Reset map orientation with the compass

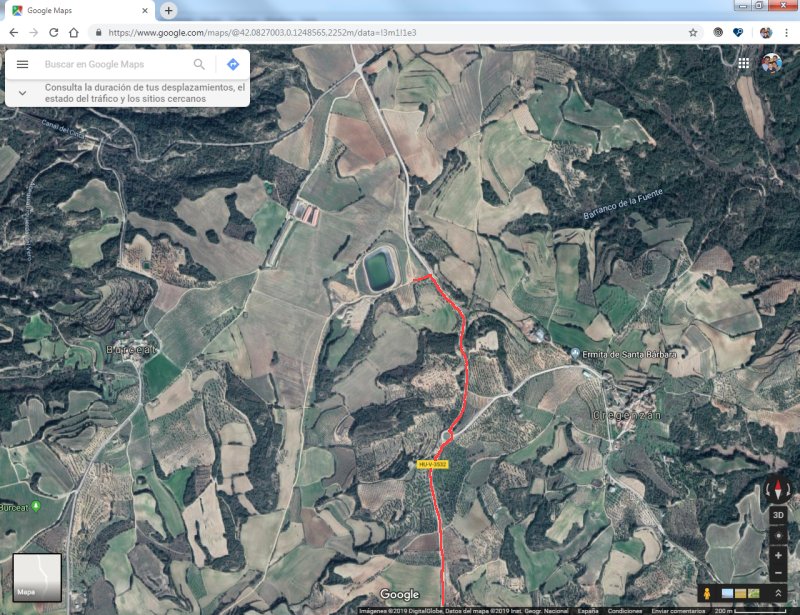click(777, 490)
